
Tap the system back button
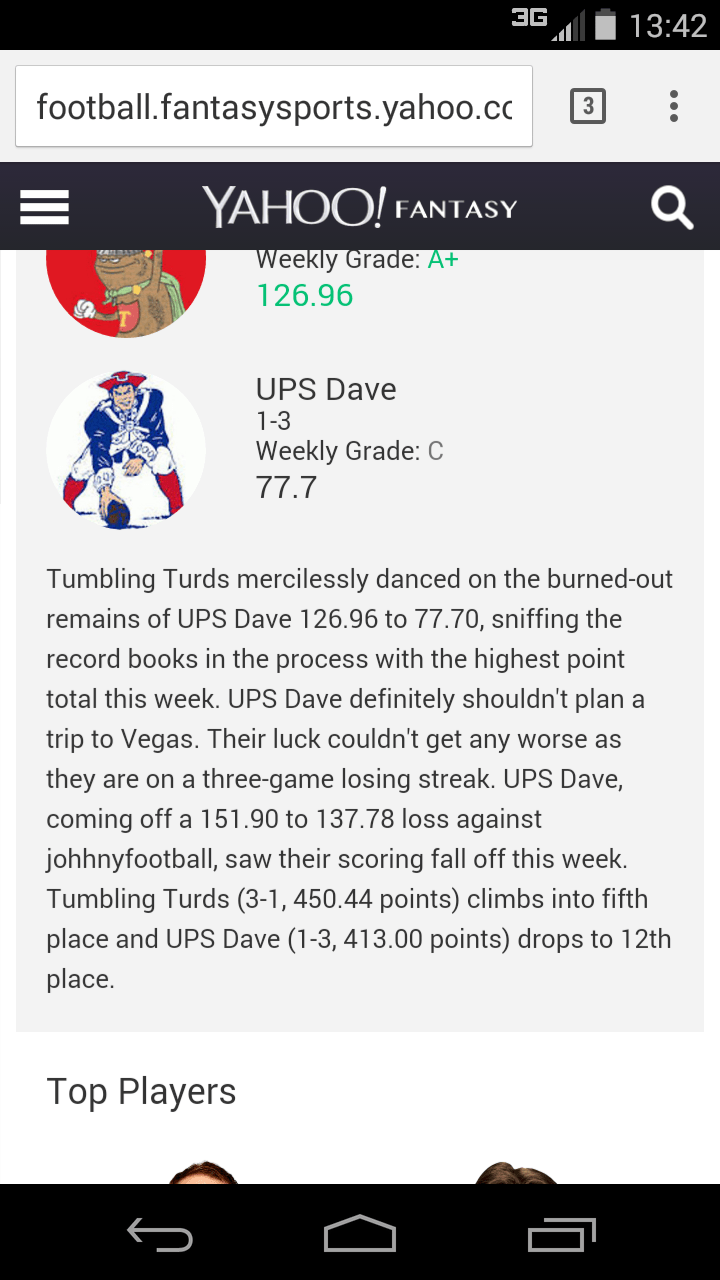(x=160, y=1235)
